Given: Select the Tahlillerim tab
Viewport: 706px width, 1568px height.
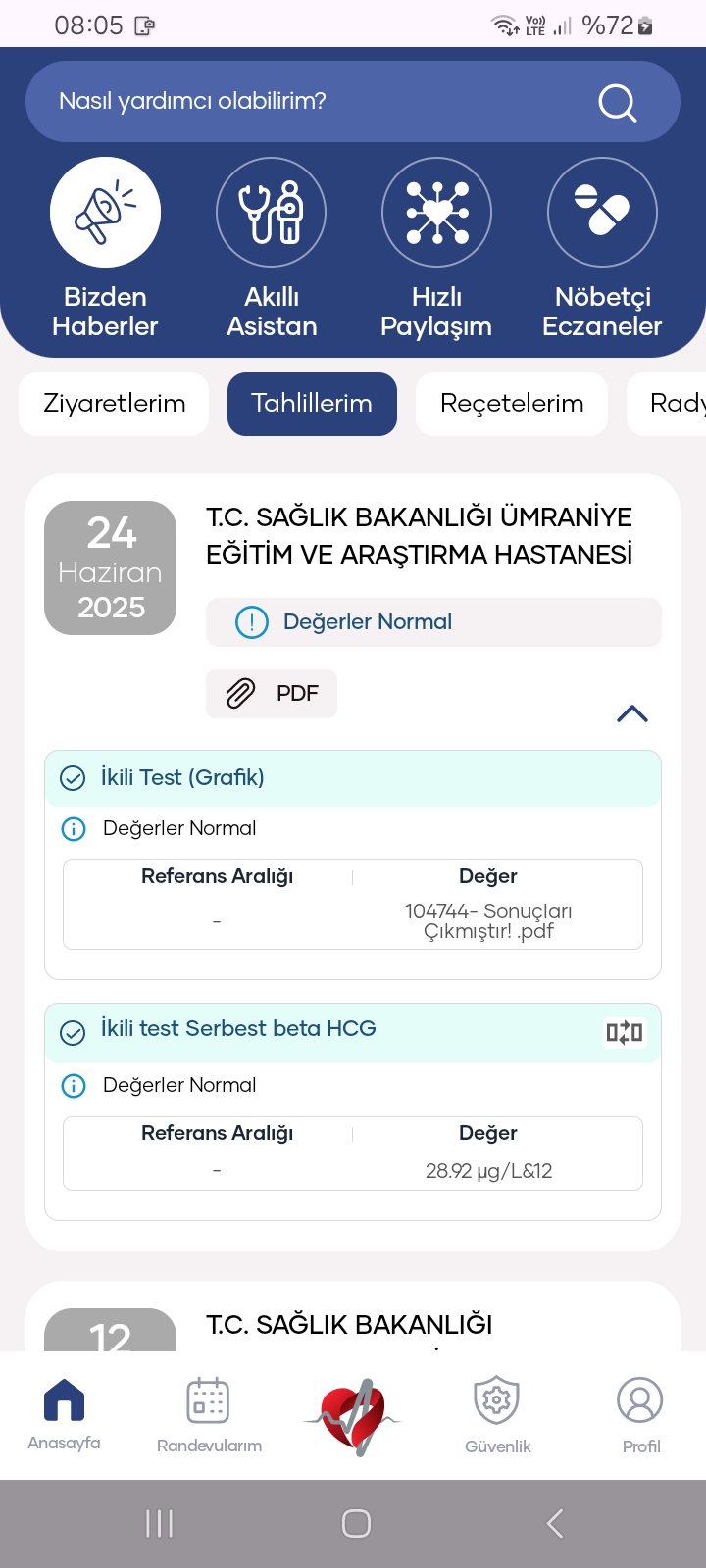Looking at the screenshot, I should [312, 404].
